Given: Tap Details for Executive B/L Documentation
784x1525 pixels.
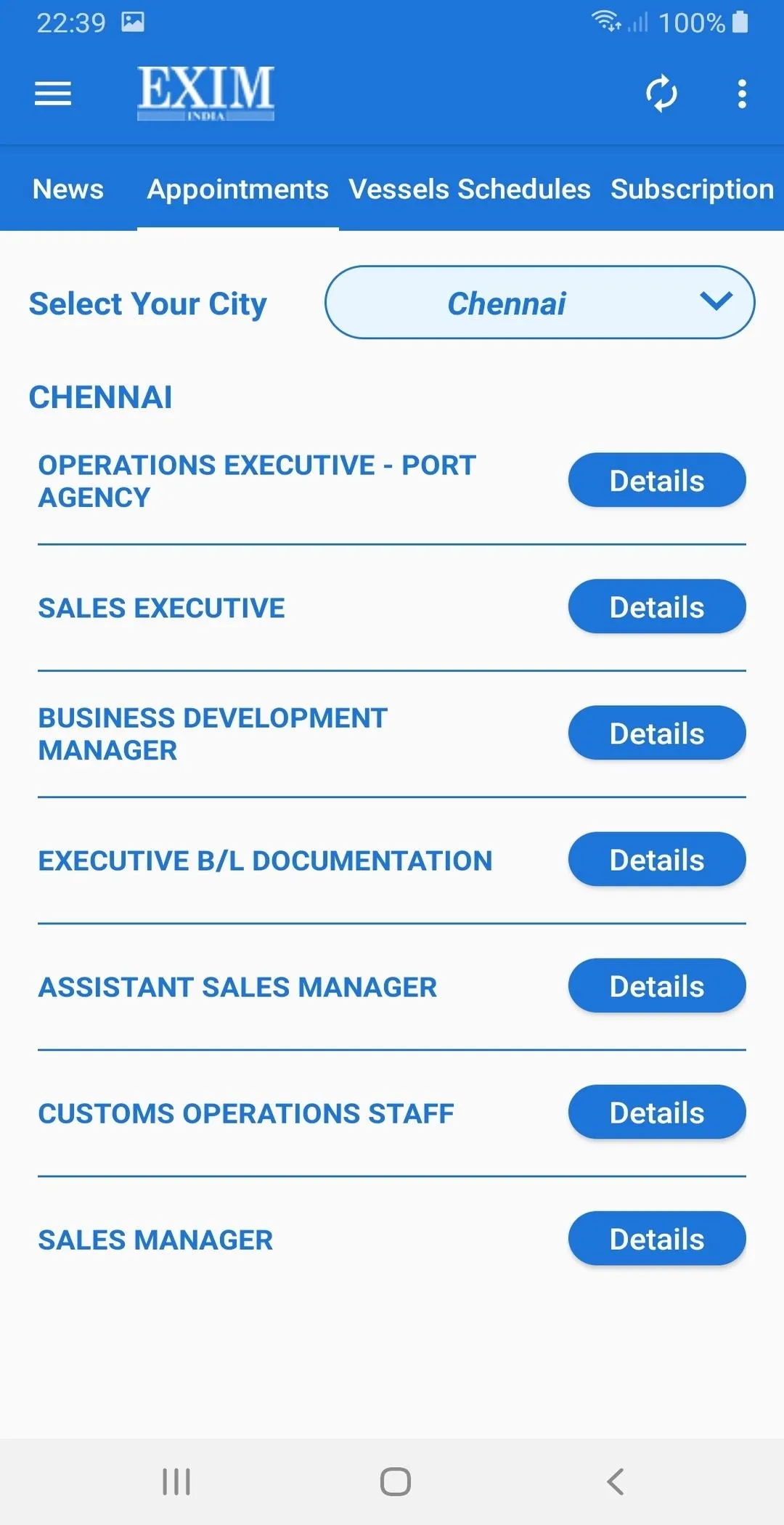Looking at the screenshot, I should [657, 859].
